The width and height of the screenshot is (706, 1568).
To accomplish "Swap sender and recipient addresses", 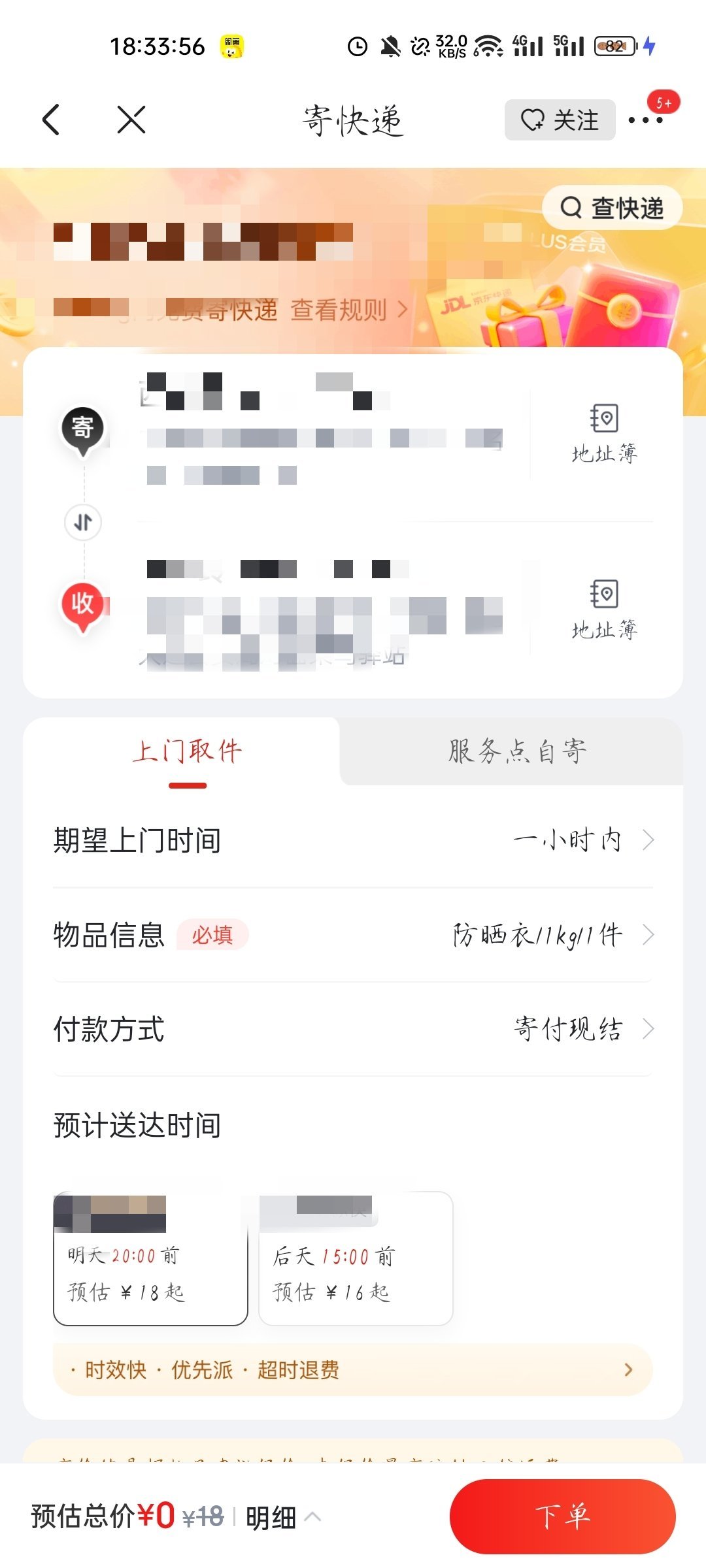I will pos(83,522).
